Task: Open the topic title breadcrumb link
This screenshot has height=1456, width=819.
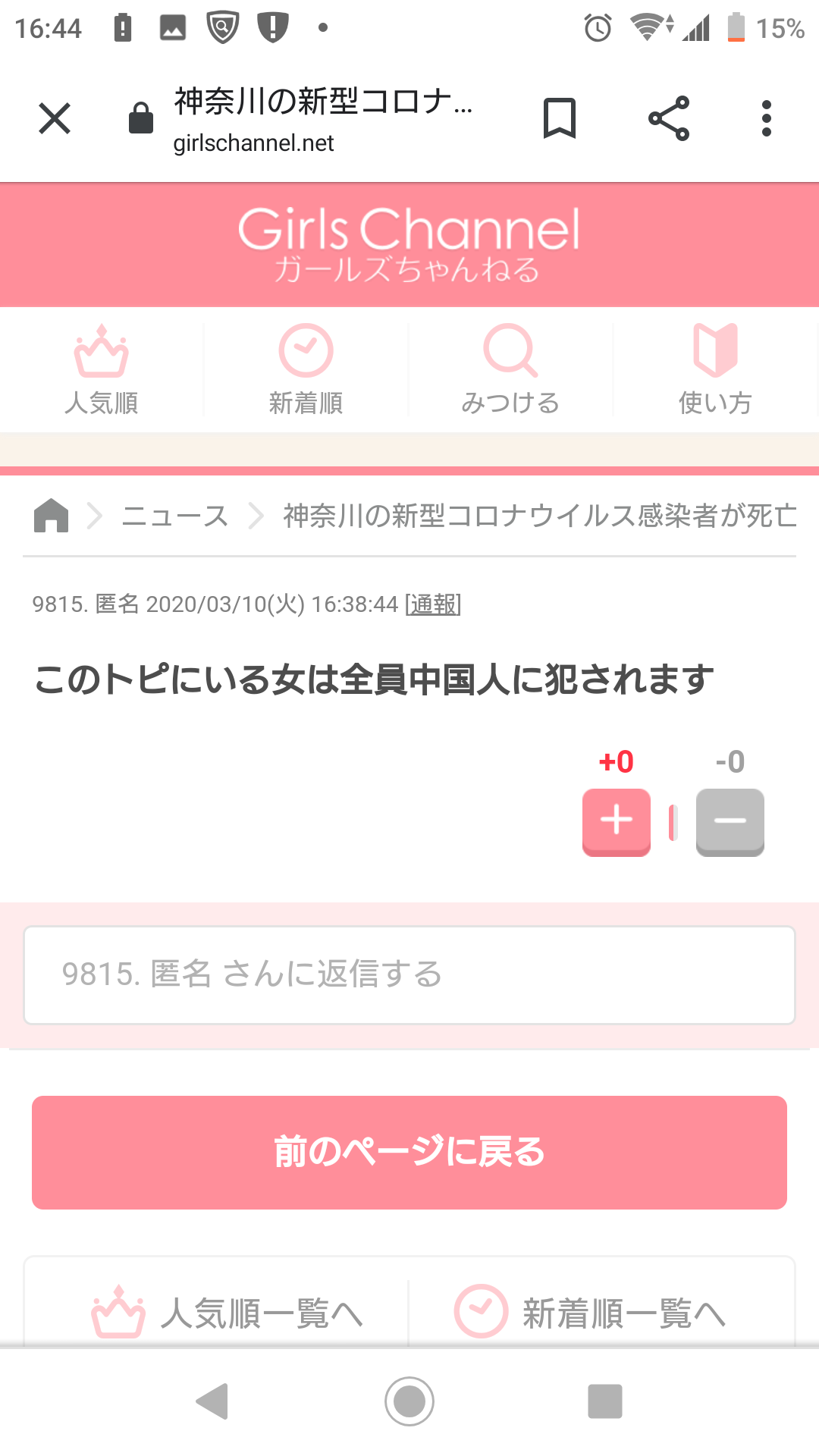Action: pos(540,516)
